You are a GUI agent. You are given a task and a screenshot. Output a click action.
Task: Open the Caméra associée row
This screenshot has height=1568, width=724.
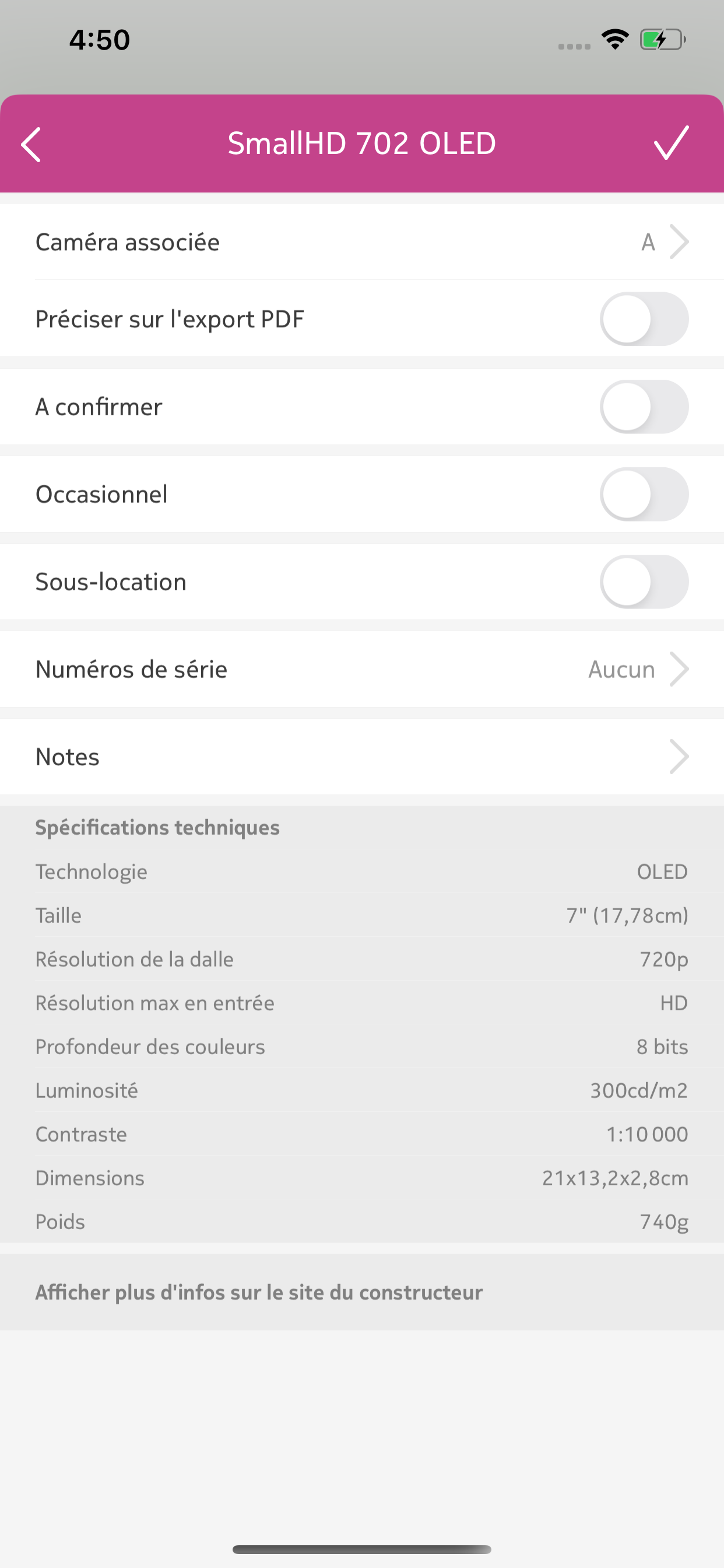pyautogui.click(x=362, y=242)
